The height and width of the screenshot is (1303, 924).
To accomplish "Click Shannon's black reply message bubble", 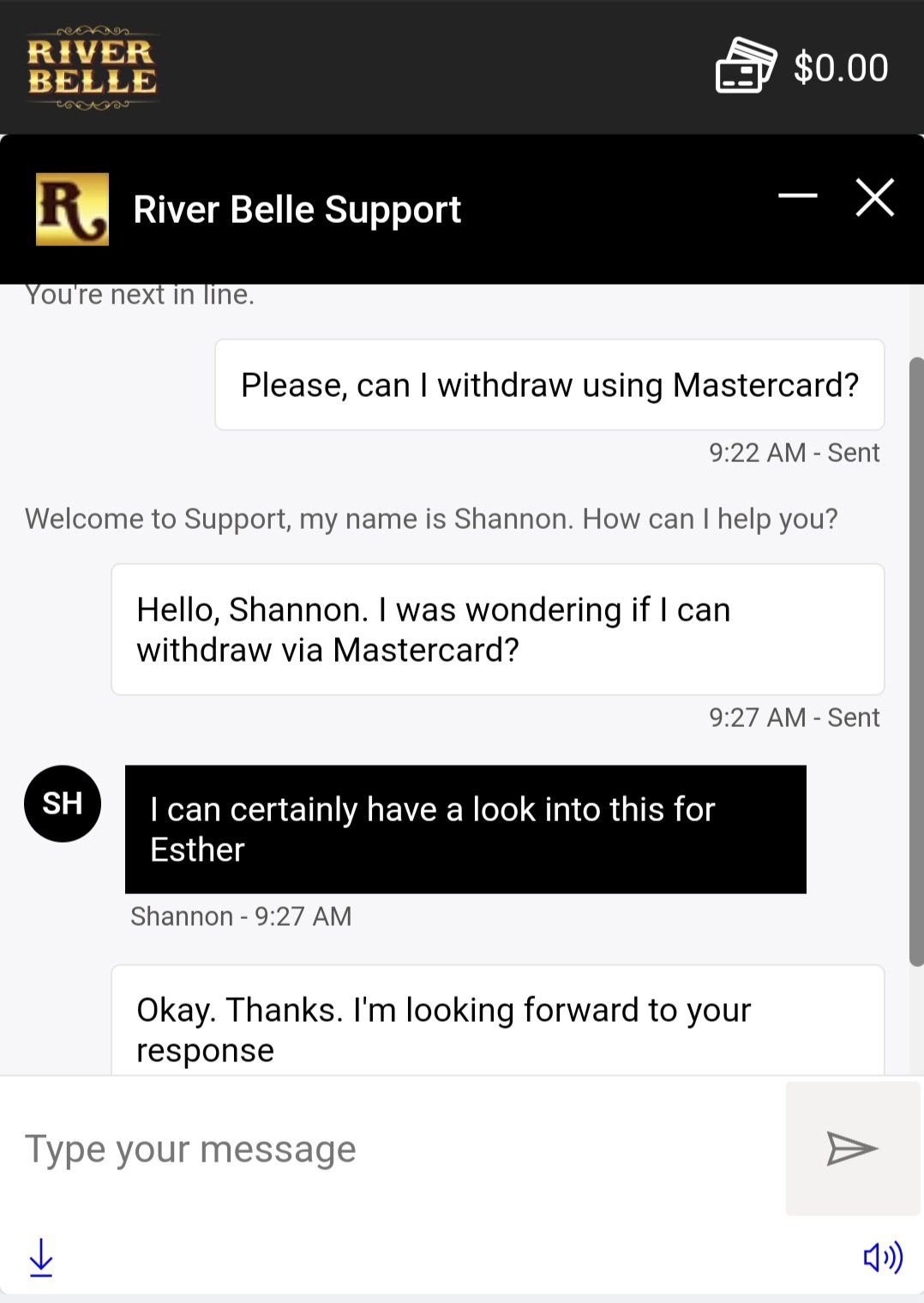I will [x=465, y=828].
